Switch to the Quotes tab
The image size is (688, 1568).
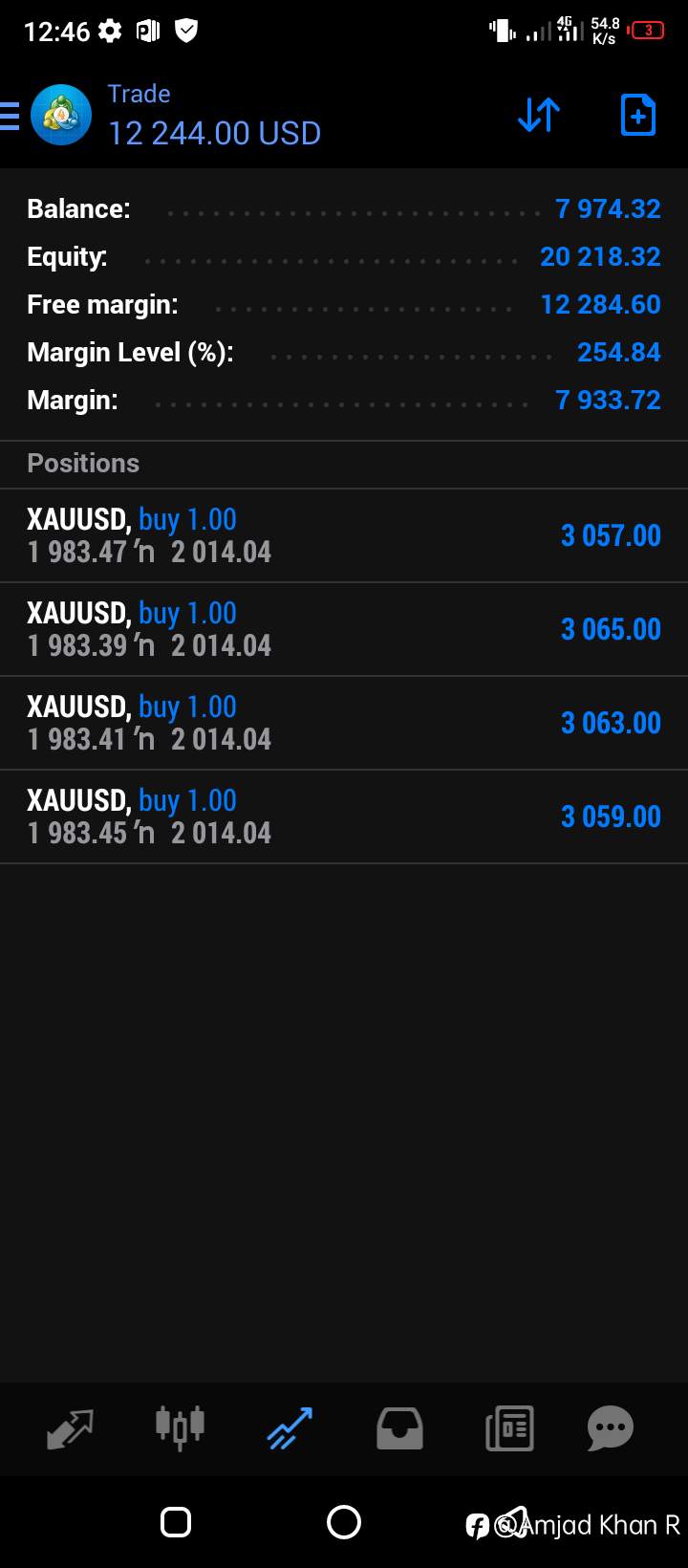[x=71, y=1428]
